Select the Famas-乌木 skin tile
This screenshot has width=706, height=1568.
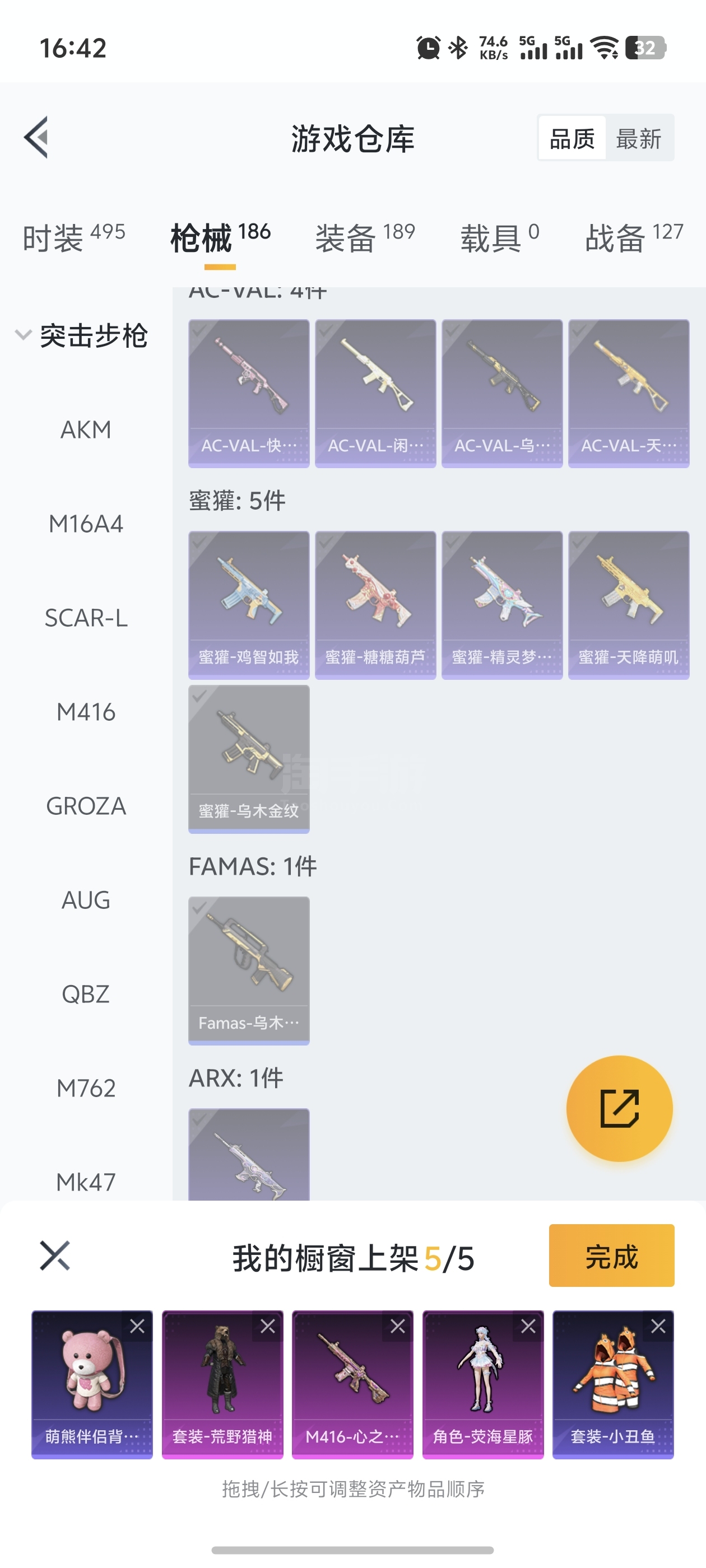249,970
